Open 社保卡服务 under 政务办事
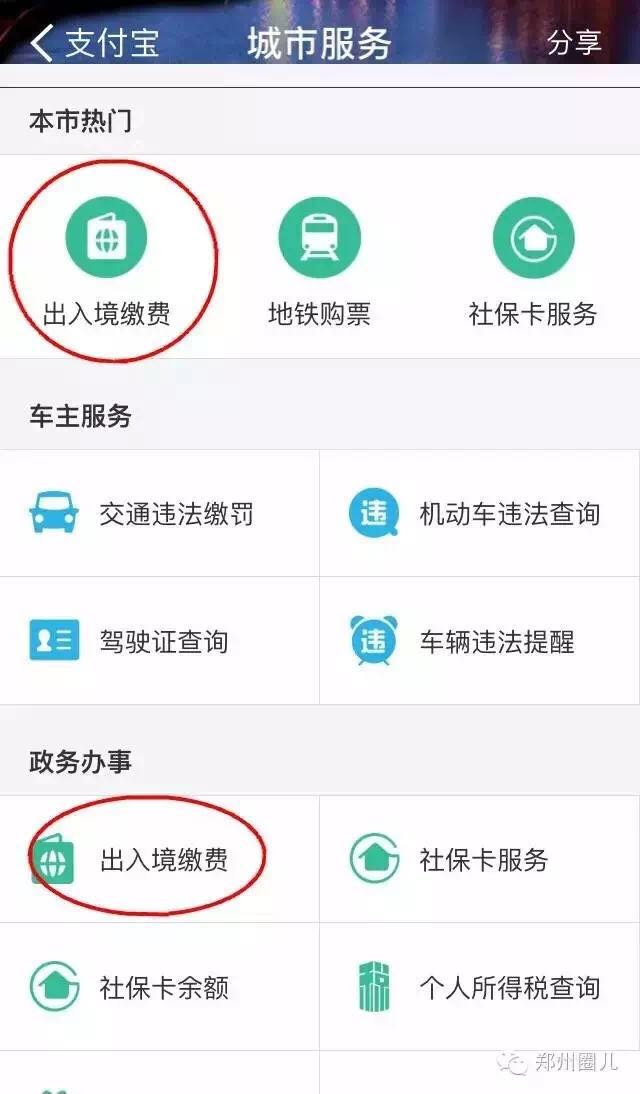Image resolution: width=640 pixels, height=1094 pixels. tap(480, 859)
